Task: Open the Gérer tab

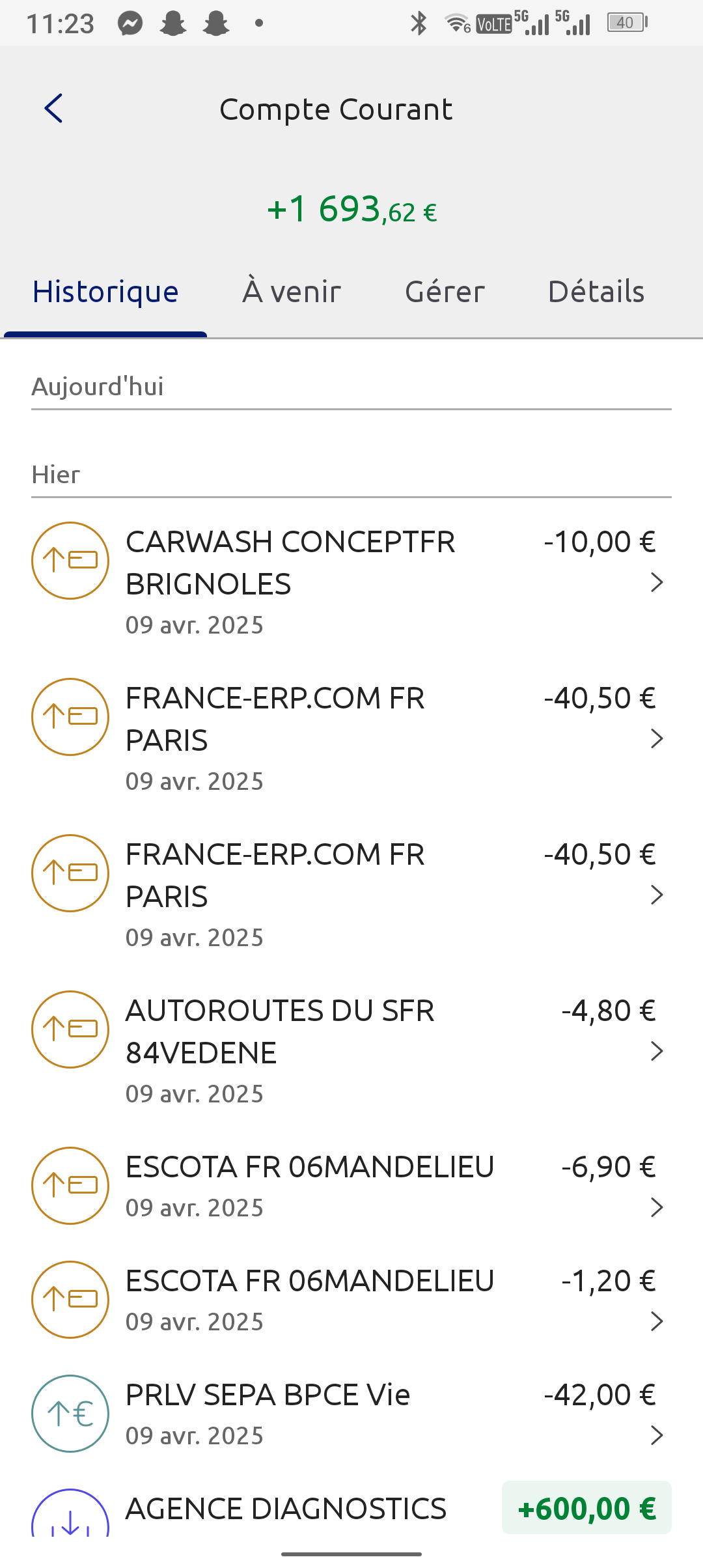Action: point(445,292)
